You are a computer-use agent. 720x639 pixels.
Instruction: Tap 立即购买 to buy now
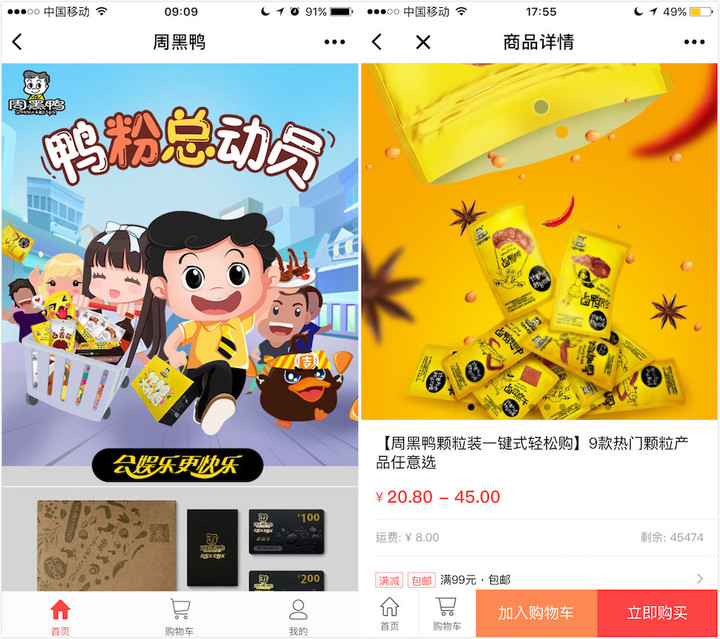(657, 613)
